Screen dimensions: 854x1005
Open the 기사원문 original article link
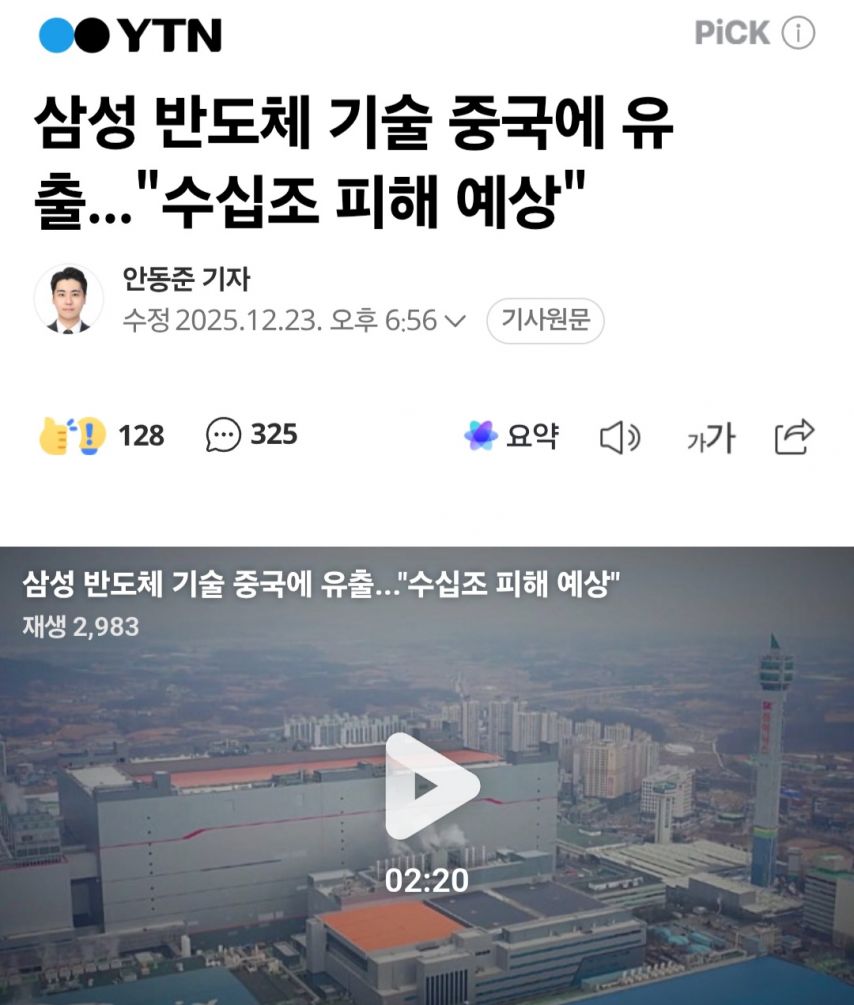click(x=545, y=320)
